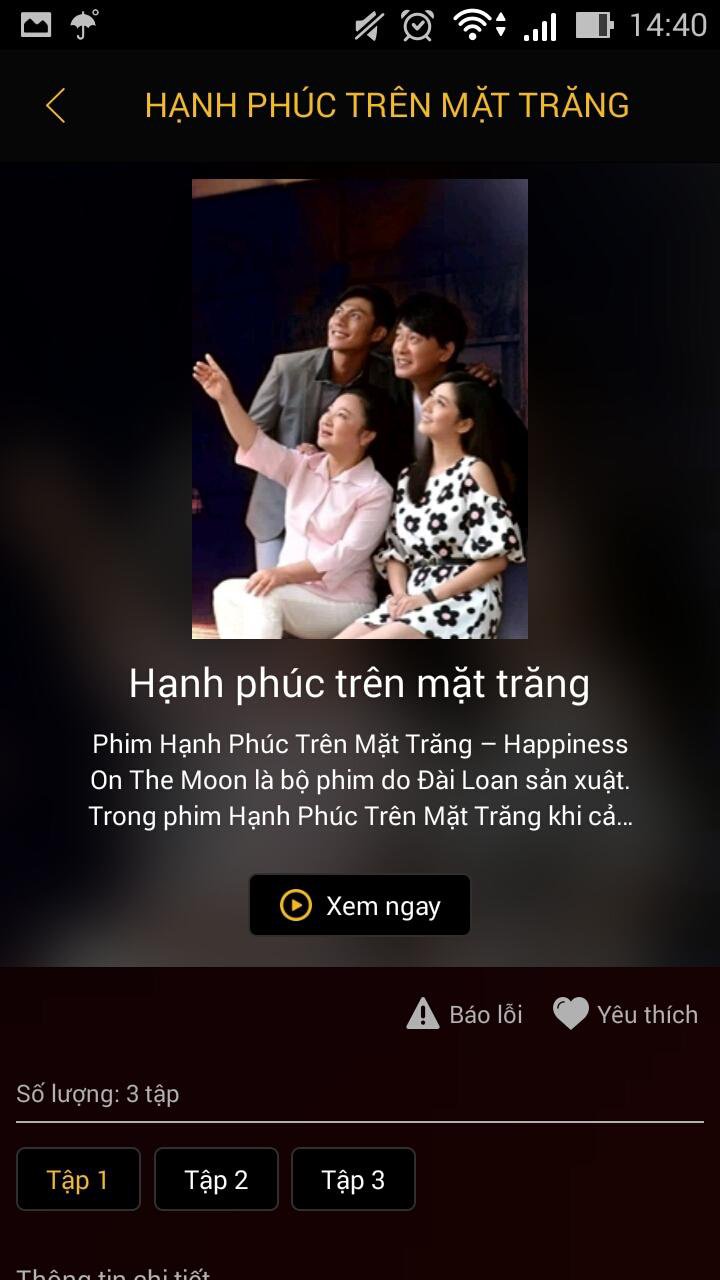Go back using the header arrow

[x=56, y=105]
